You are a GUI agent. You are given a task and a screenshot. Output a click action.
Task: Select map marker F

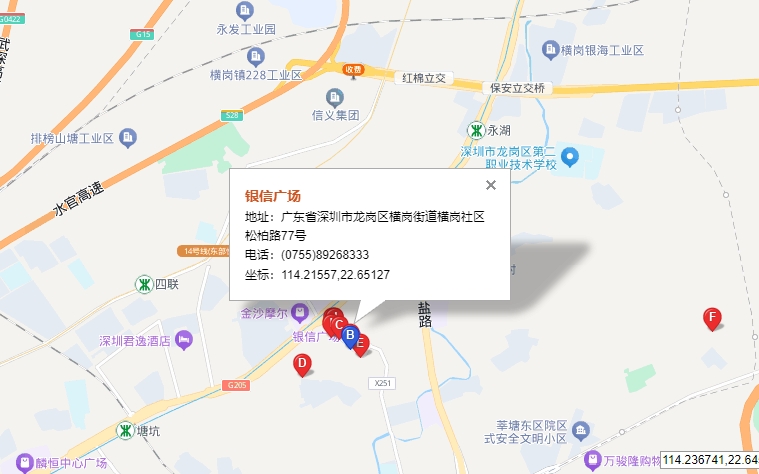(x=712, y=319)
